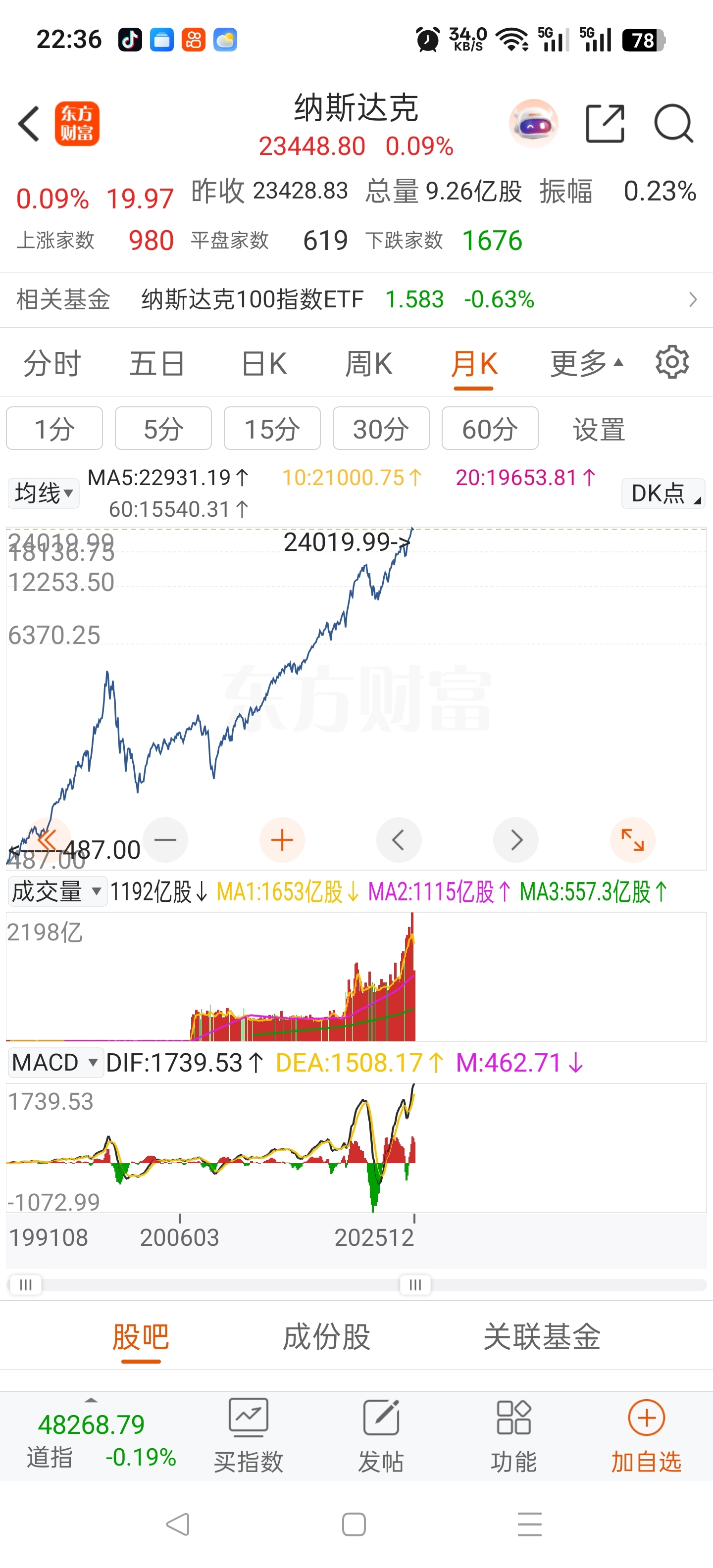Switch to the 分时 chart tab

tap(52, 364)
